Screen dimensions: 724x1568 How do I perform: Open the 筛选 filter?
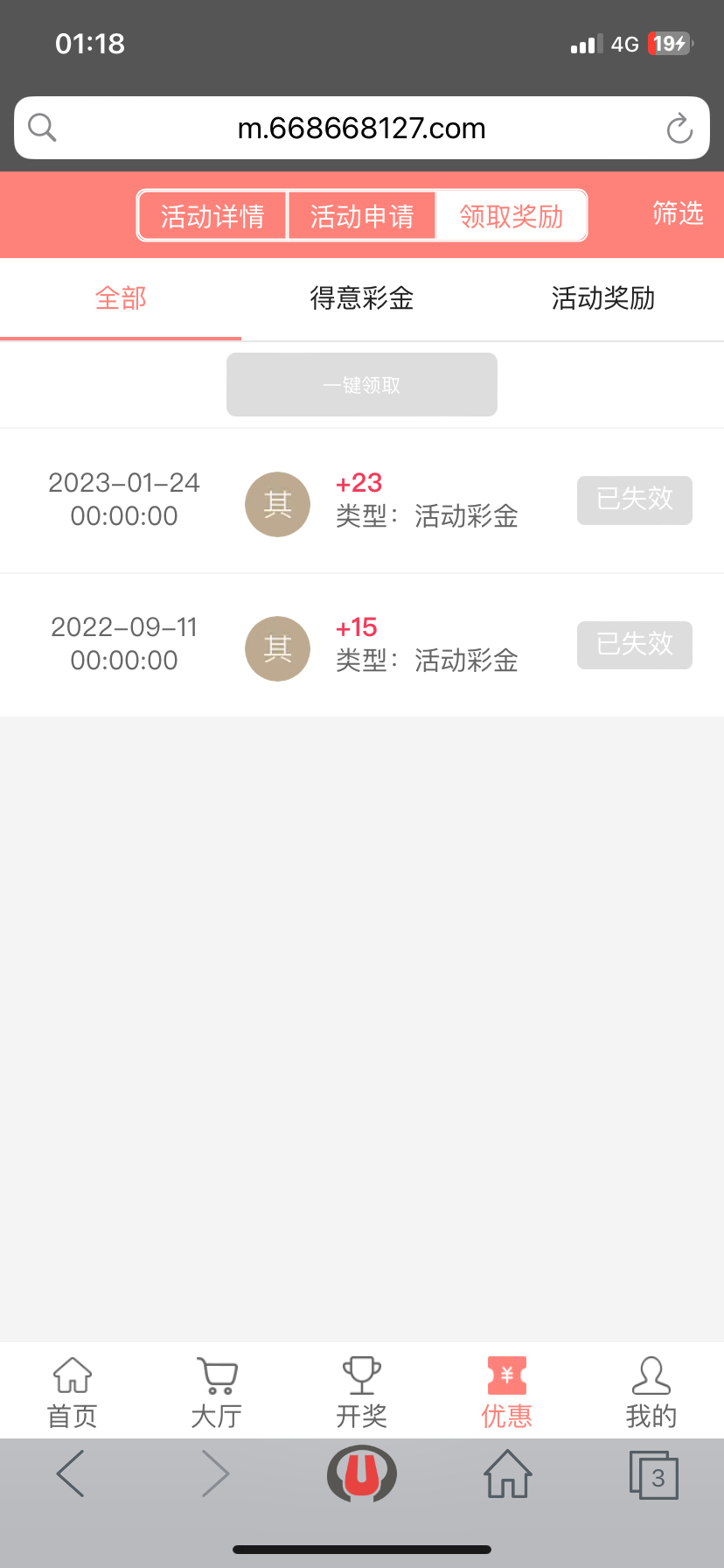click(x=678, y=213)
